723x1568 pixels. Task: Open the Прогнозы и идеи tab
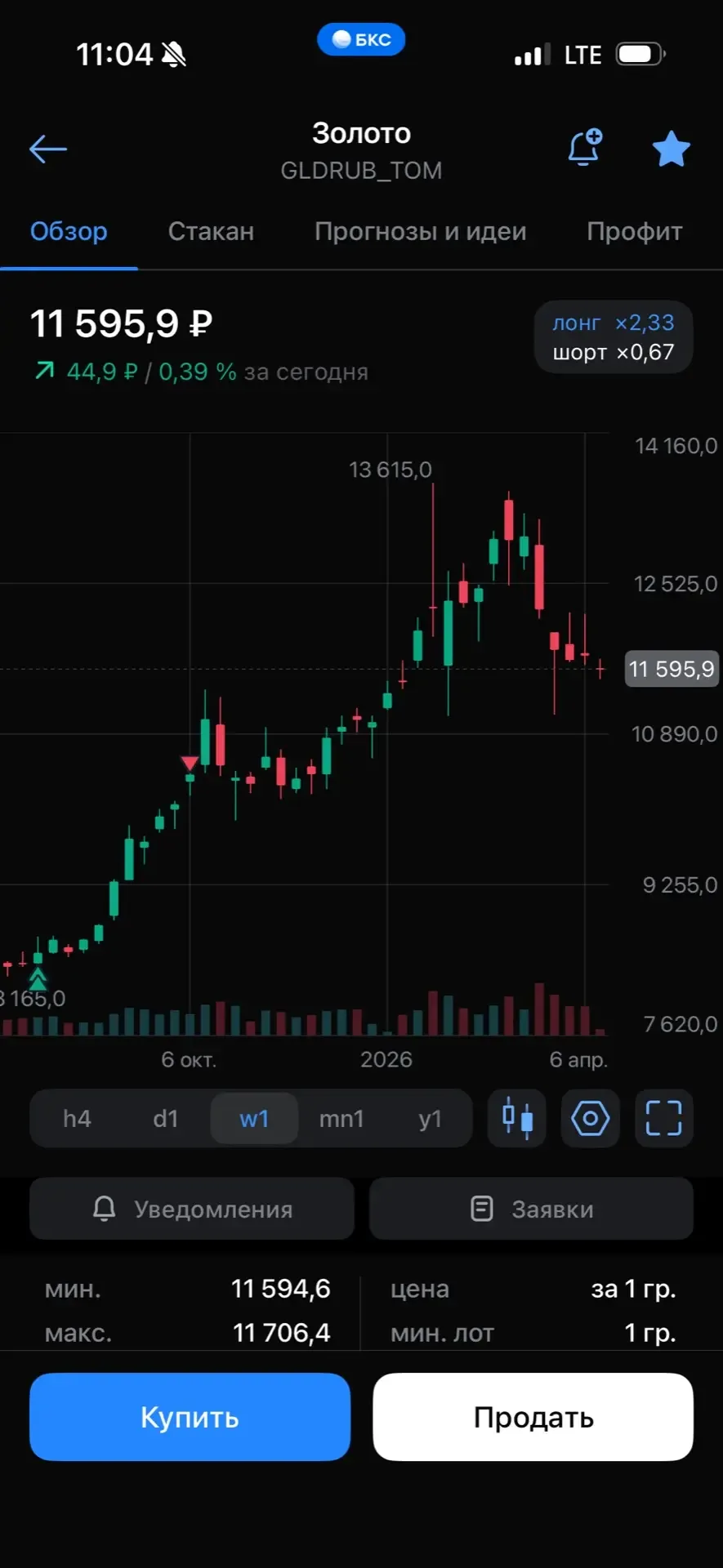[x=420, y=232]
